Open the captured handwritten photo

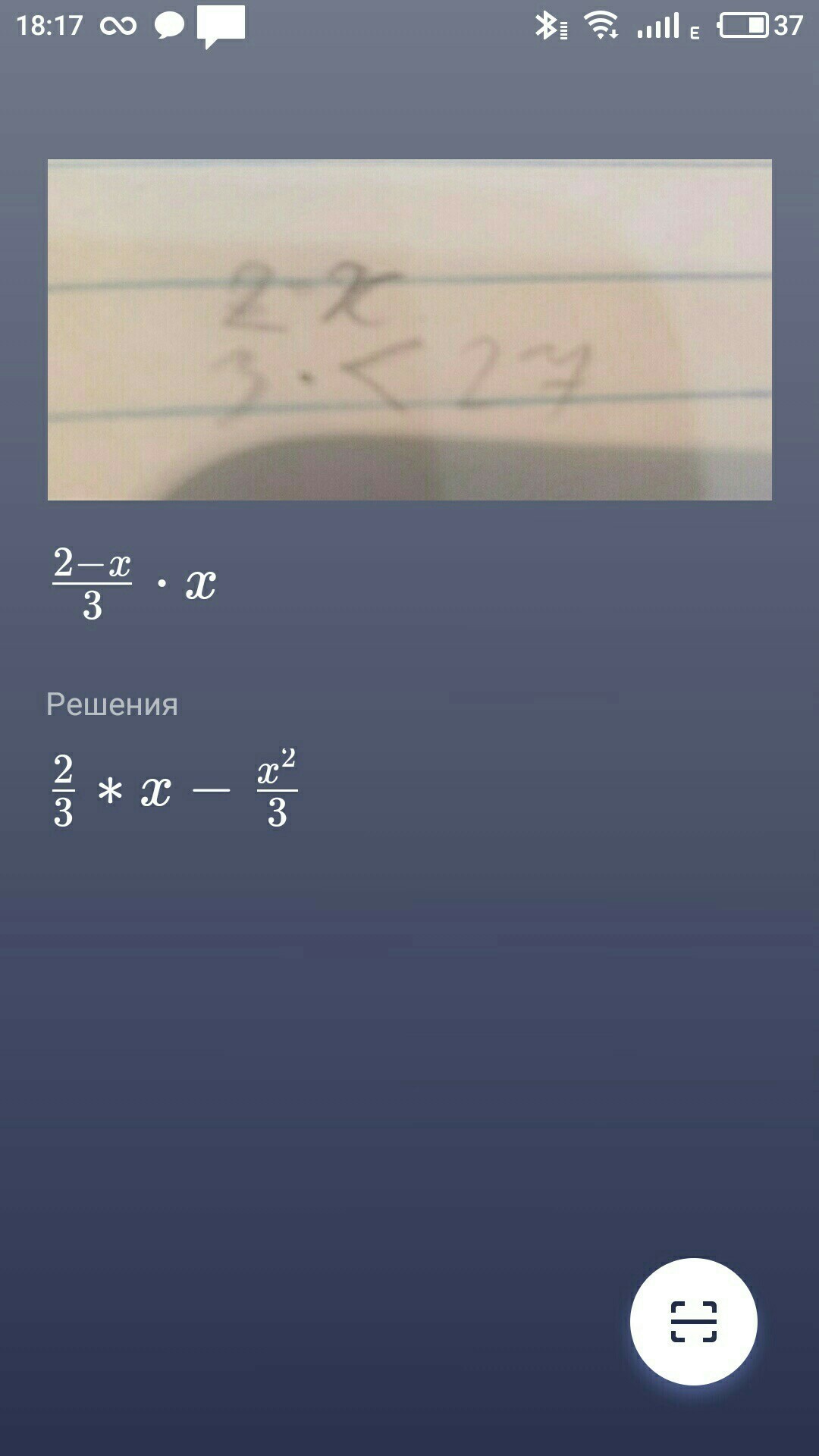point(409,330)
